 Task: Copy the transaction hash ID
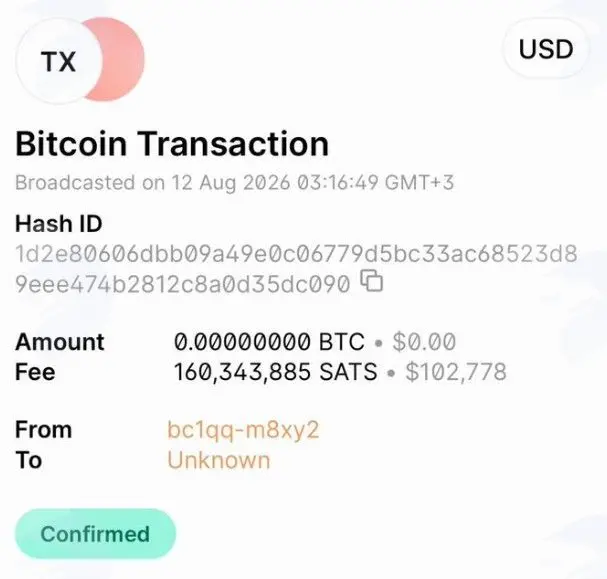pyautogui.click(x=372, y=281)
